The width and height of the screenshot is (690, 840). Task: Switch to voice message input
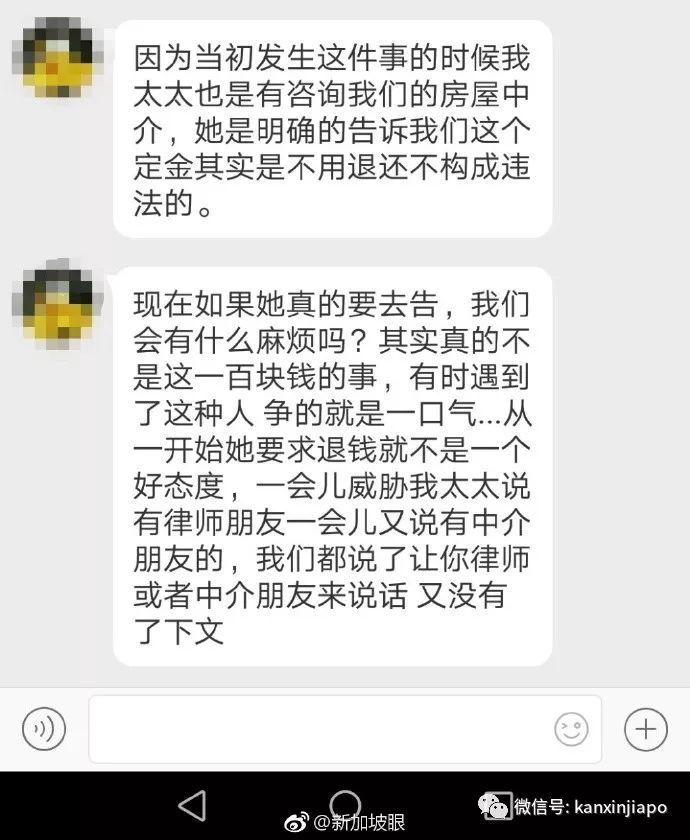[44, 729]
